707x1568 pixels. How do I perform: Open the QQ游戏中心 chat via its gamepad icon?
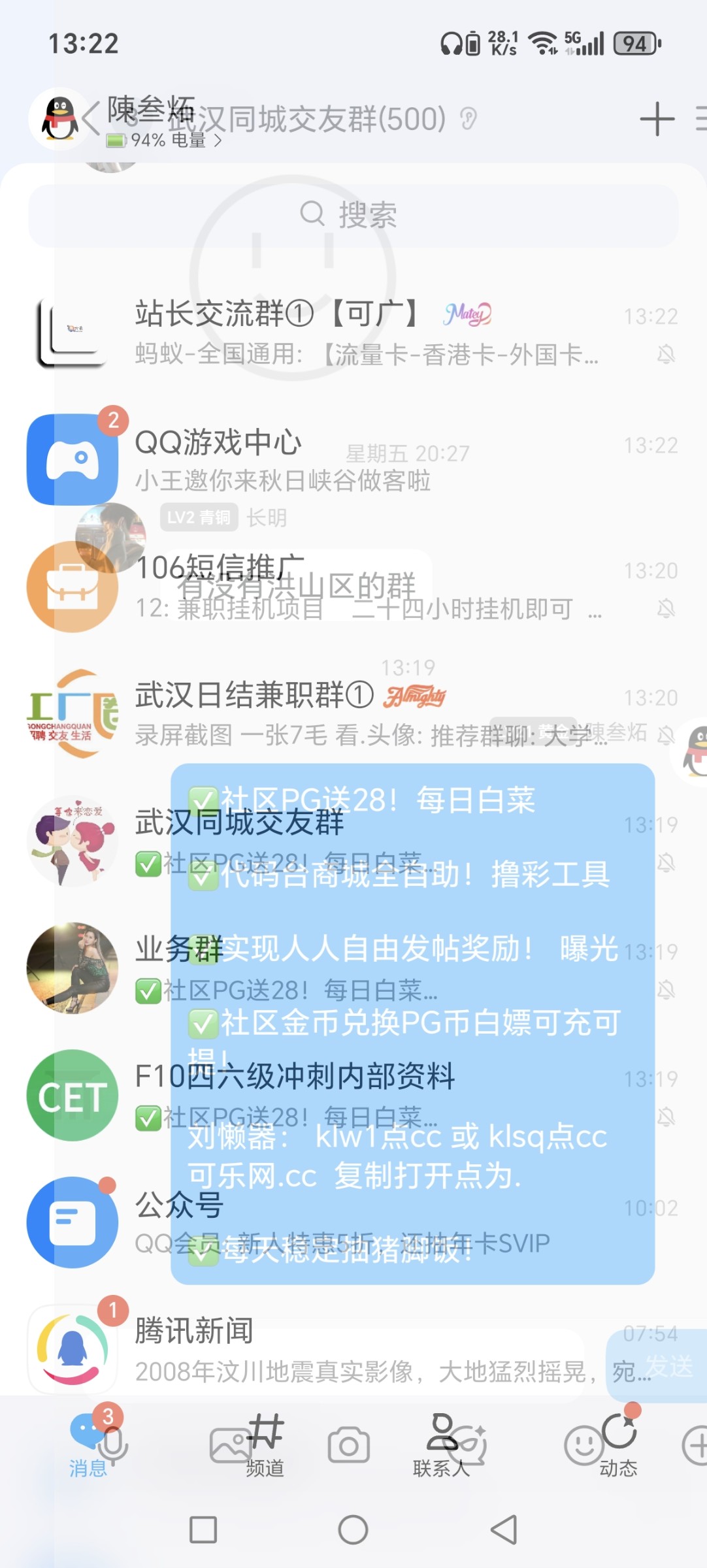(72, 457)
